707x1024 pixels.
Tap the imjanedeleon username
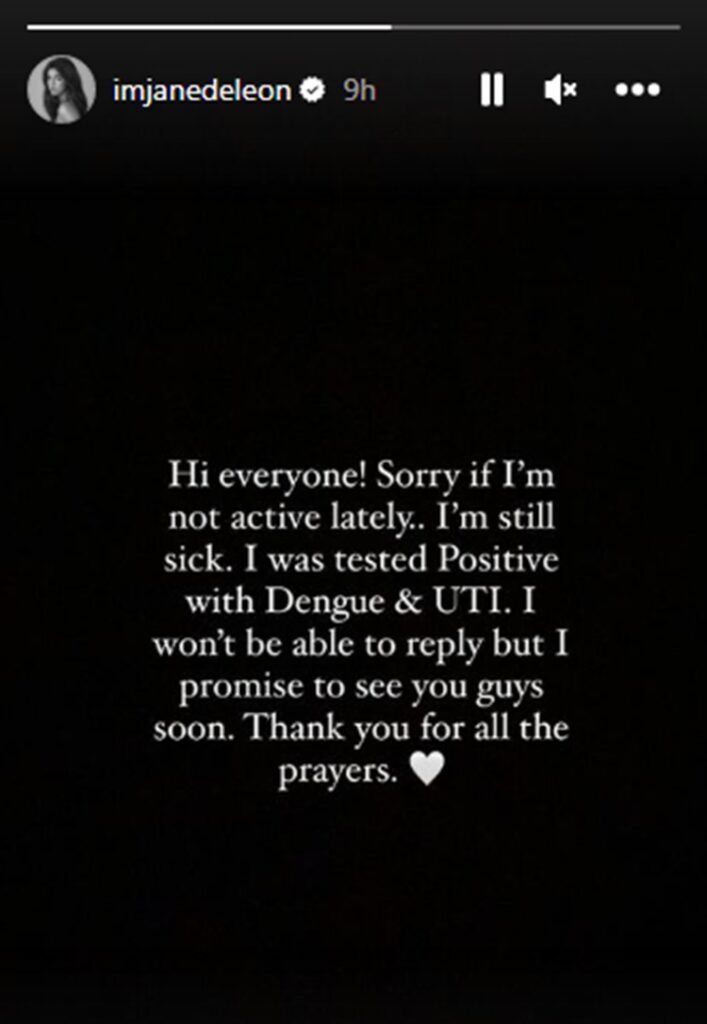(x=202, y=90)
